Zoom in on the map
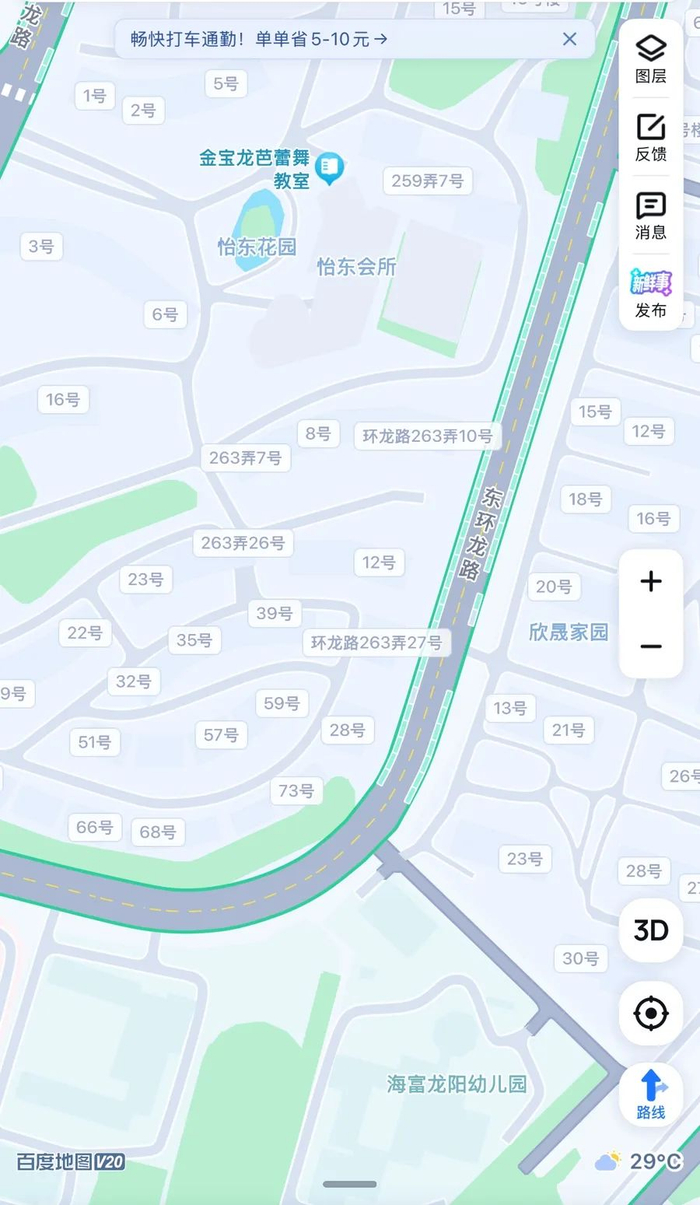Image resolution: width=700 pixels, height=1205 pixels. 651,581
